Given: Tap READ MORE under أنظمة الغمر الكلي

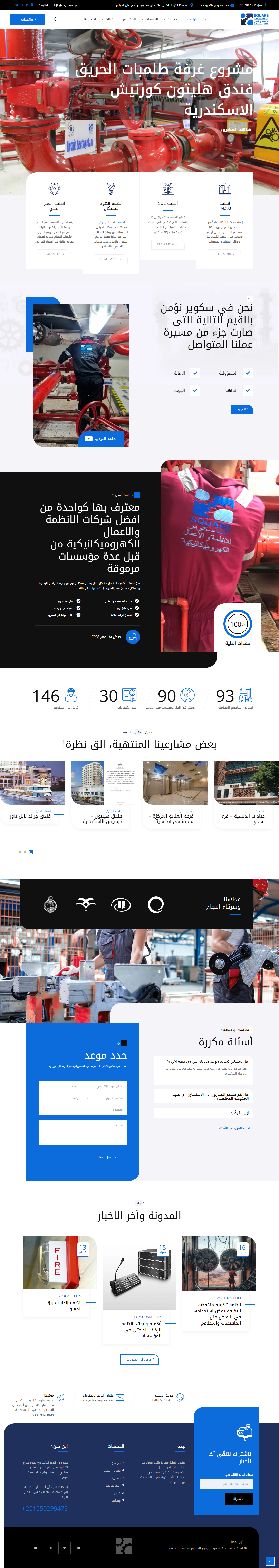Looking at the screenshot, I should [54, 254].
